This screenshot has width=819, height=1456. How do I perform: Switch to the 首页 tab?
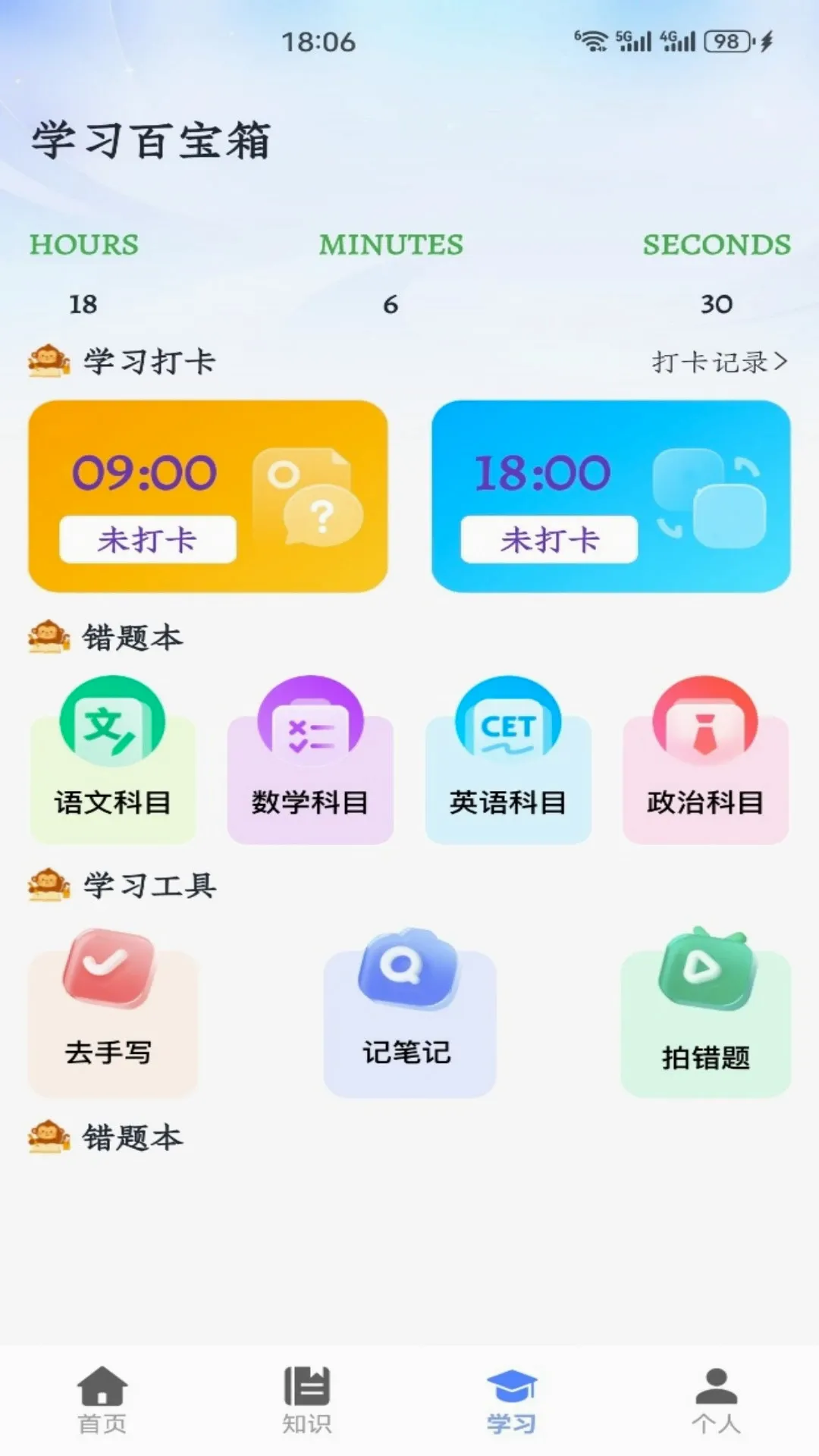click(x=102, y=1400)
